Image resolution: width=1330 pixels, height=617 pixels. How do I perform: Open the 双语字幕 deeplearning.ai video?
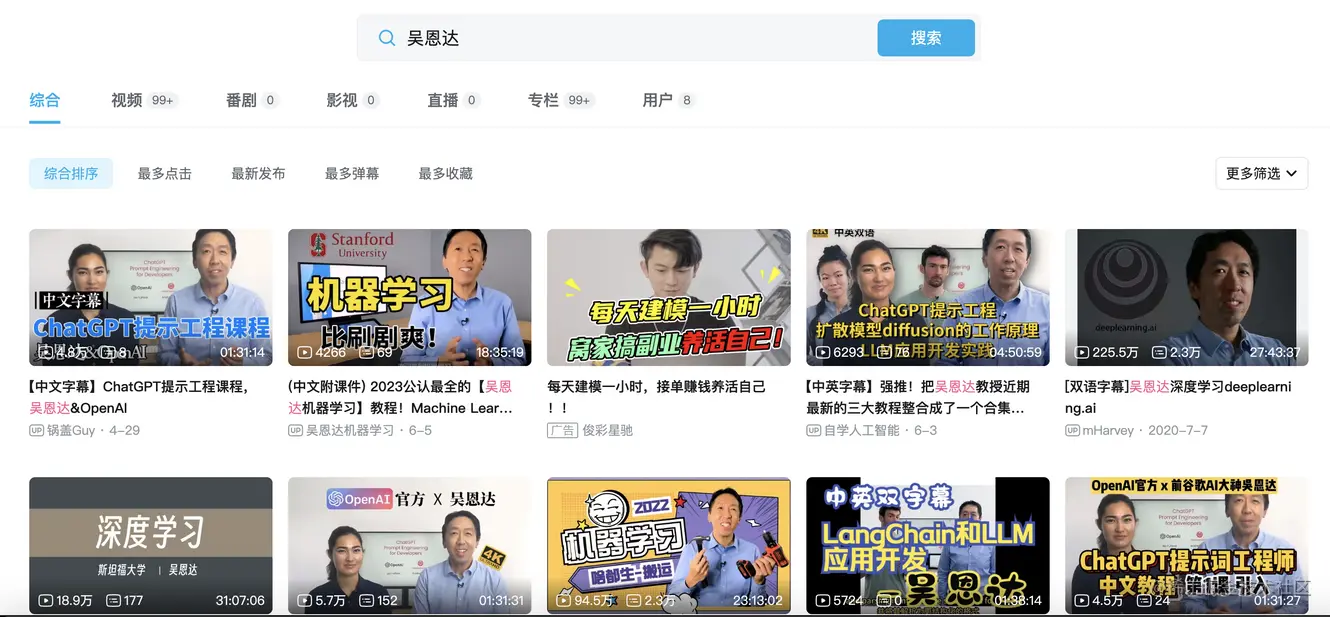(x=1186, y=297)
